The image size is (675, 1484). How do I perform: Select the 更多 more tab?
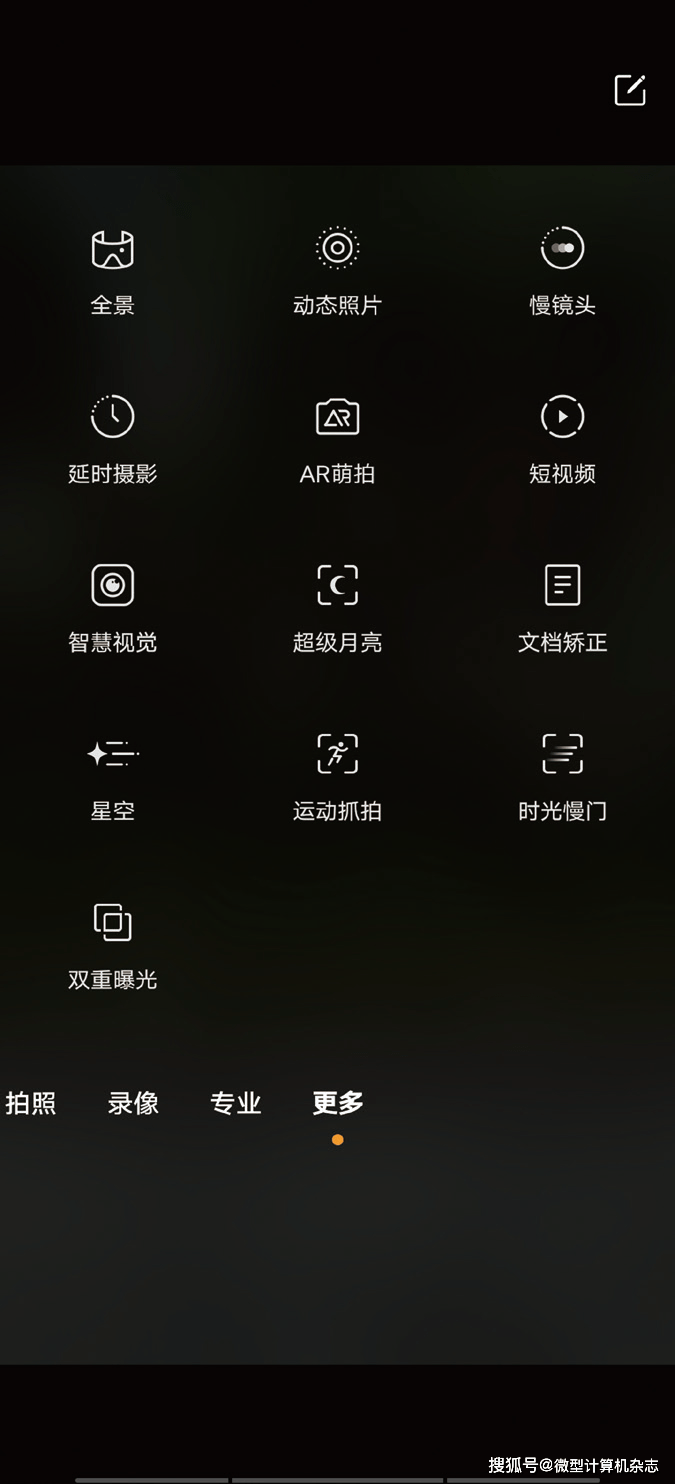(338, 1103)
